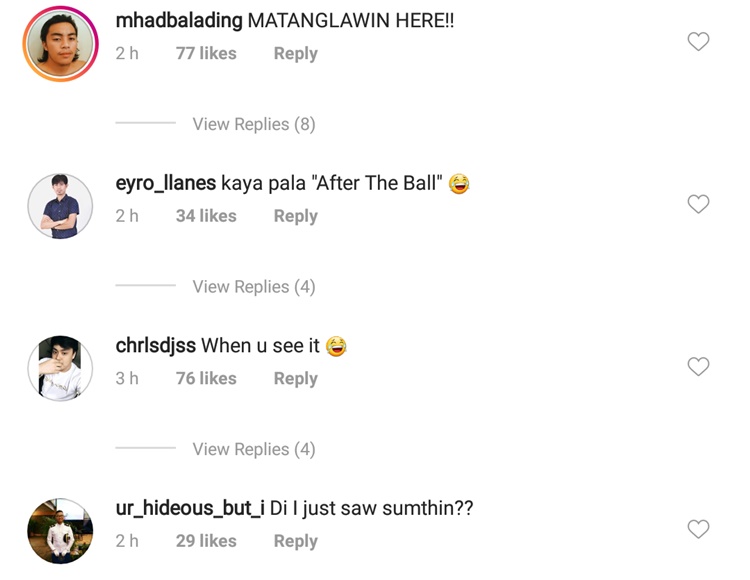
Task: Expand the 8 replies under mhadbalading's comment
Action: point(253,124)
